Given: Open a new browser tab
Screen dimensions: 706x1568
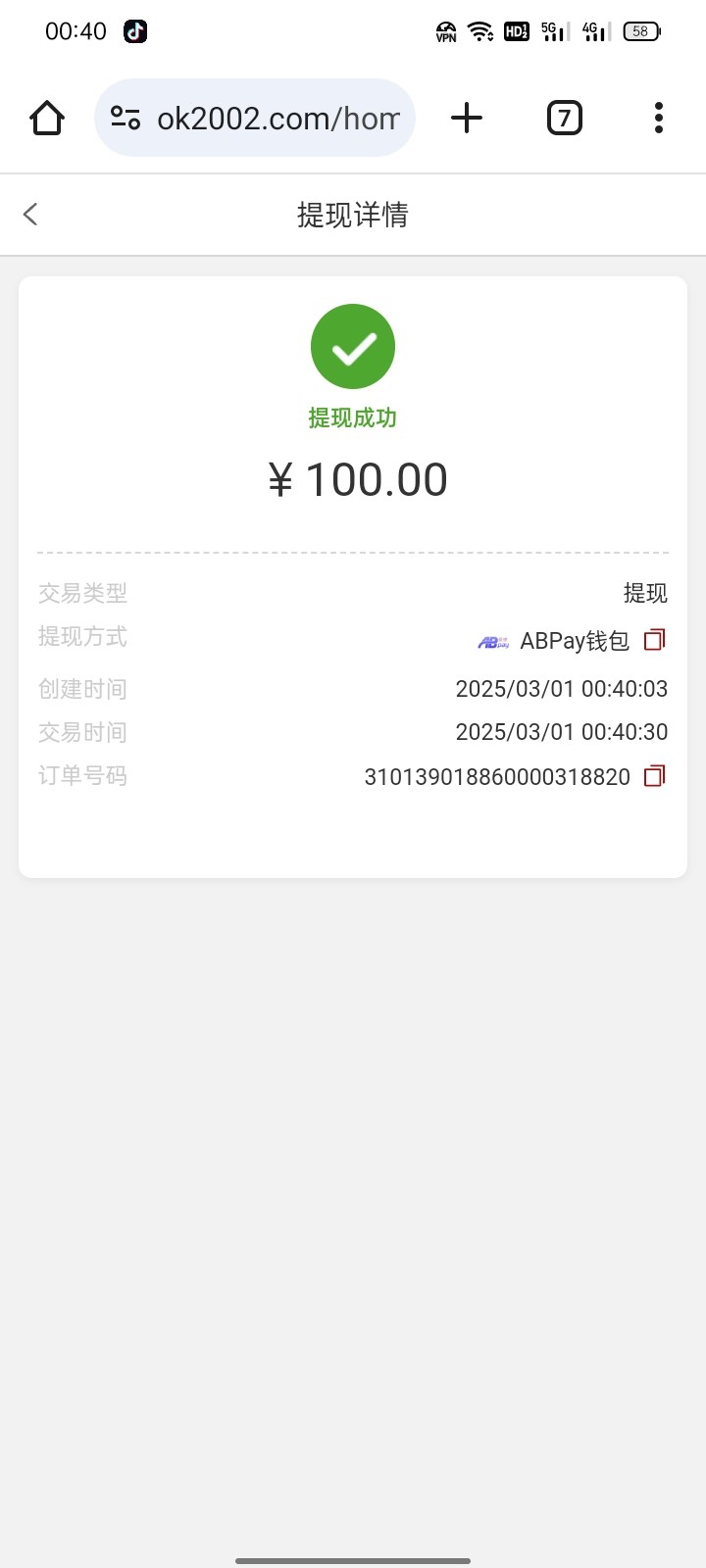Looking at the screenshot, I should 467,119.
